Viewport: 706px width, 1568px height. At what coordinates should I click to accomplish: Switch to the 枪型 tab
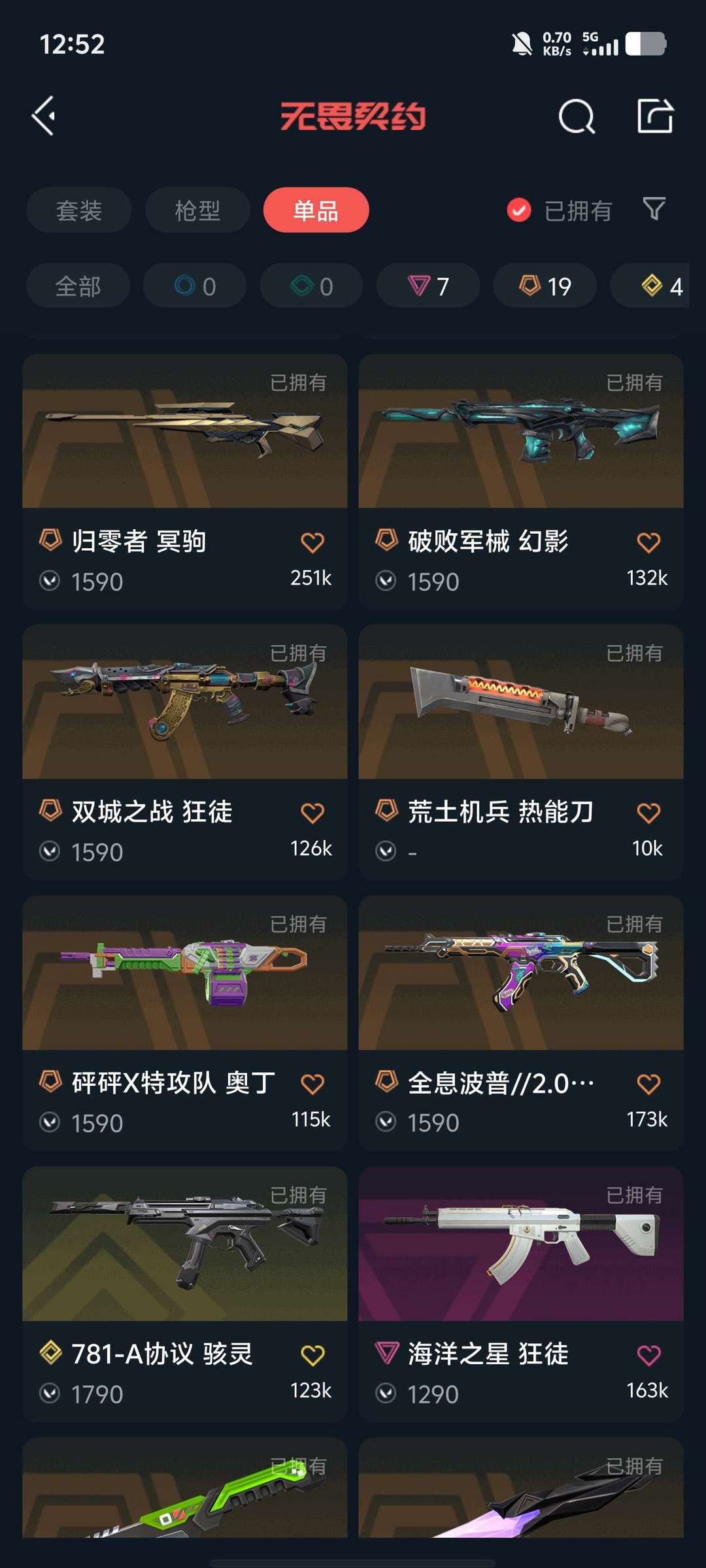coord(197,210)
